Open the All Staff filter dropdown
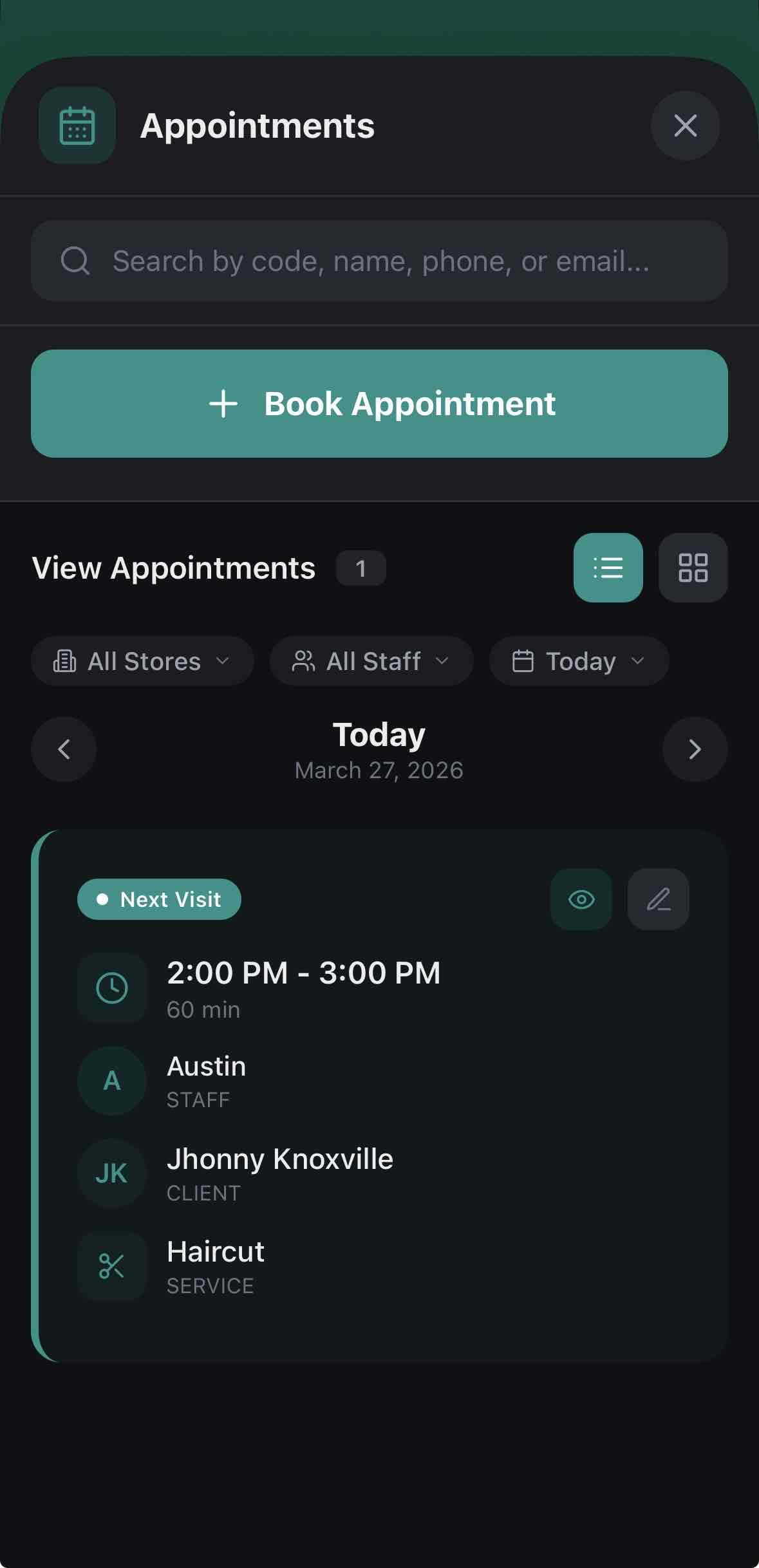Image resolution: width=759 pixels, height=1568 pixels. tap(371, 660)
